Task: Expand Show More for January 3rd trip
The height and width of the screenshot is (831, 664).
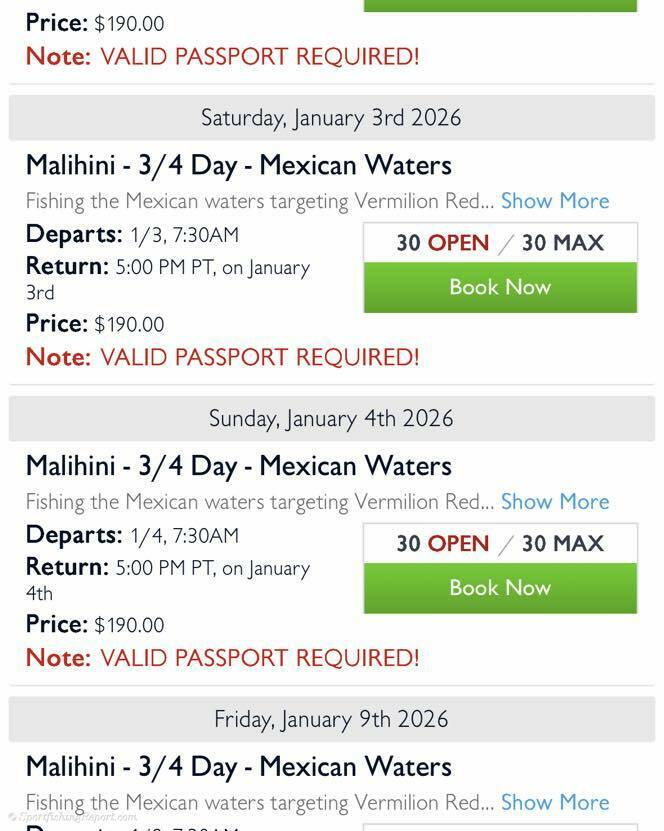Action: 555,201
